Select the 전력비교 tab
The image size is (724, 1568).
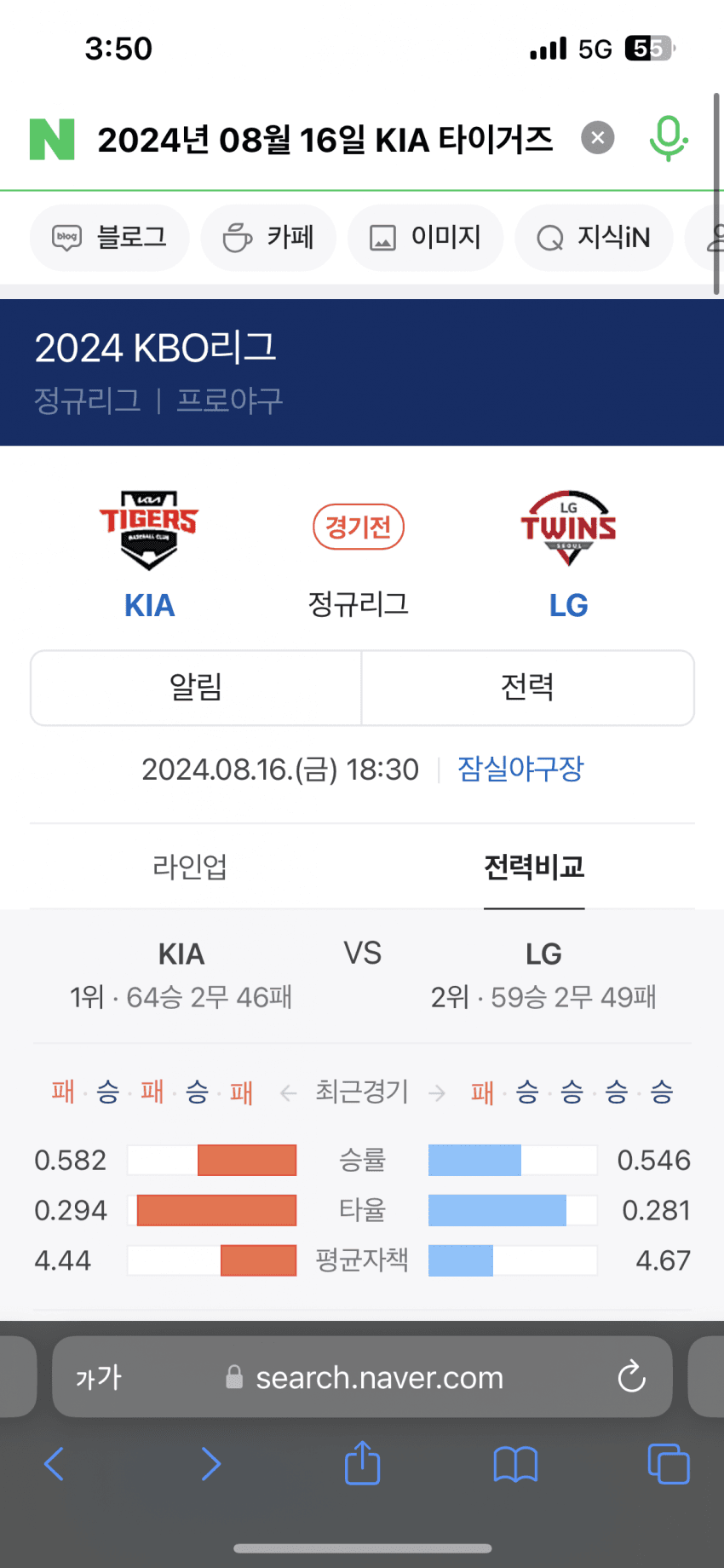pos(534,867)
